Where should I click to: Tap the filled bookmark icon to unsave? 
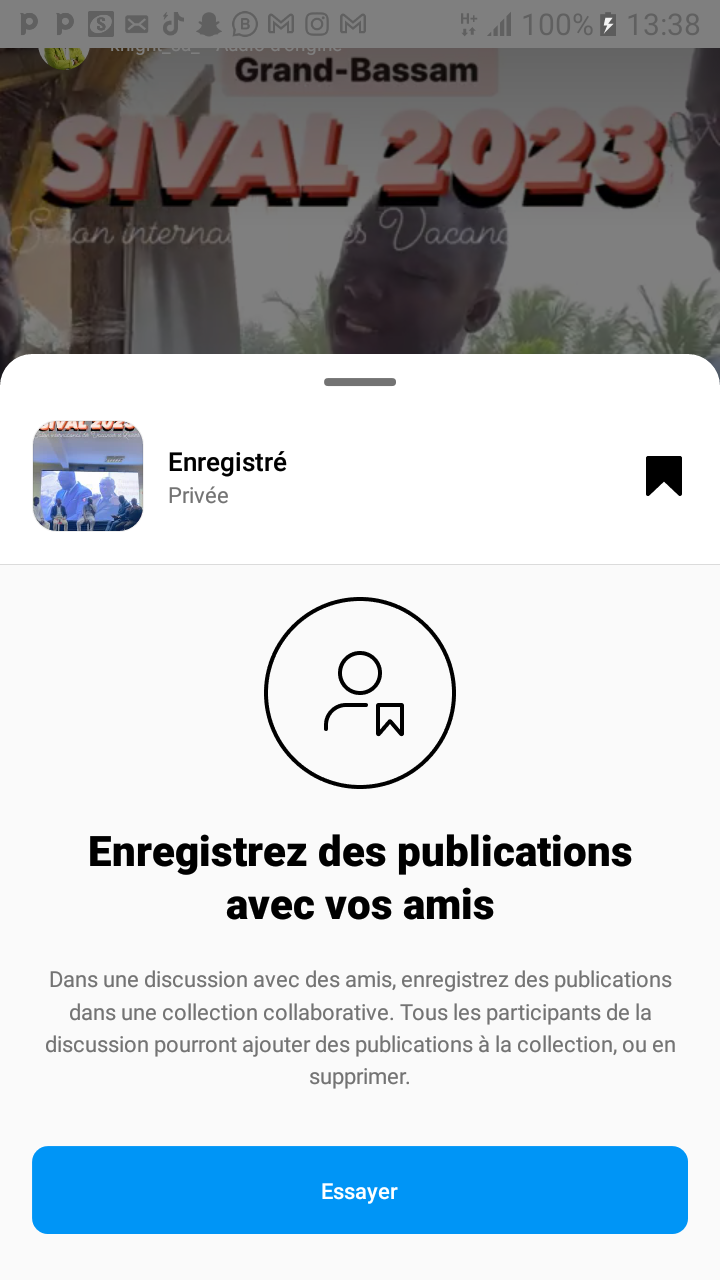664,476
